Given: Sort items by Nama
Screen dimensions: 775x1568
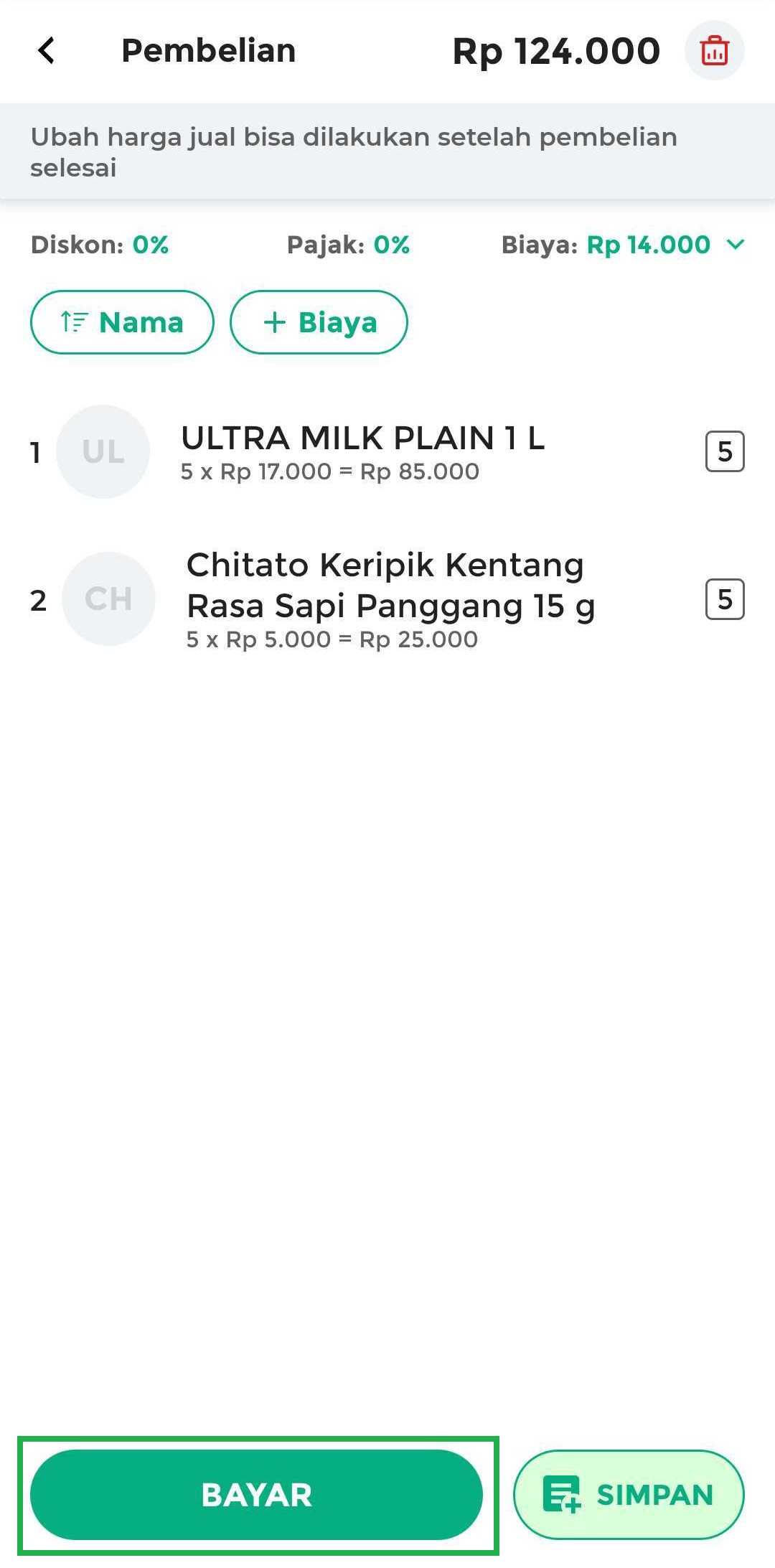Looking at the screenshot, I should click(x=122, y=322).
